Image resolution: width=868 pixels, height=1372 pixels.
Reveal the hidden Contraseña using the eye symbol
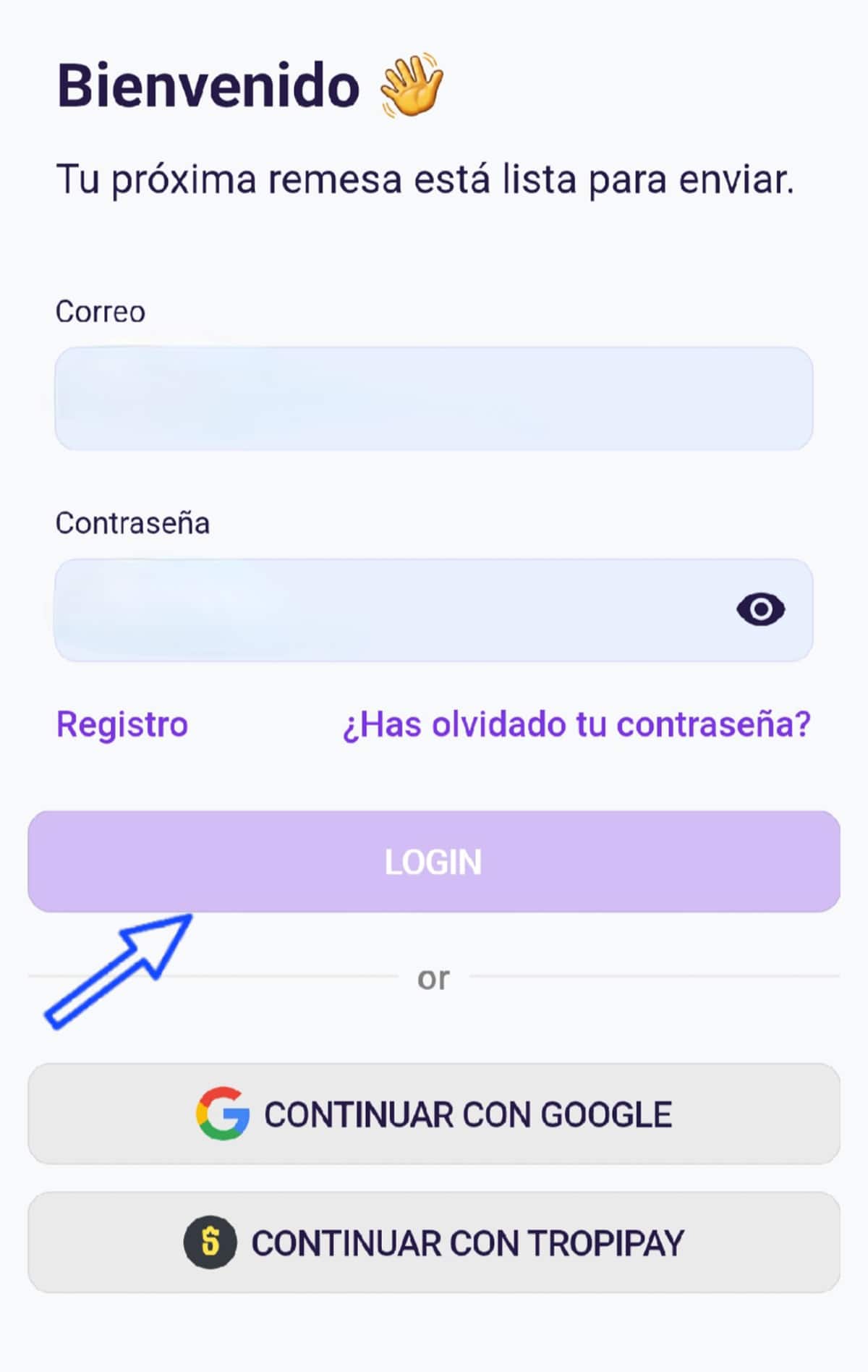[761, 610]
